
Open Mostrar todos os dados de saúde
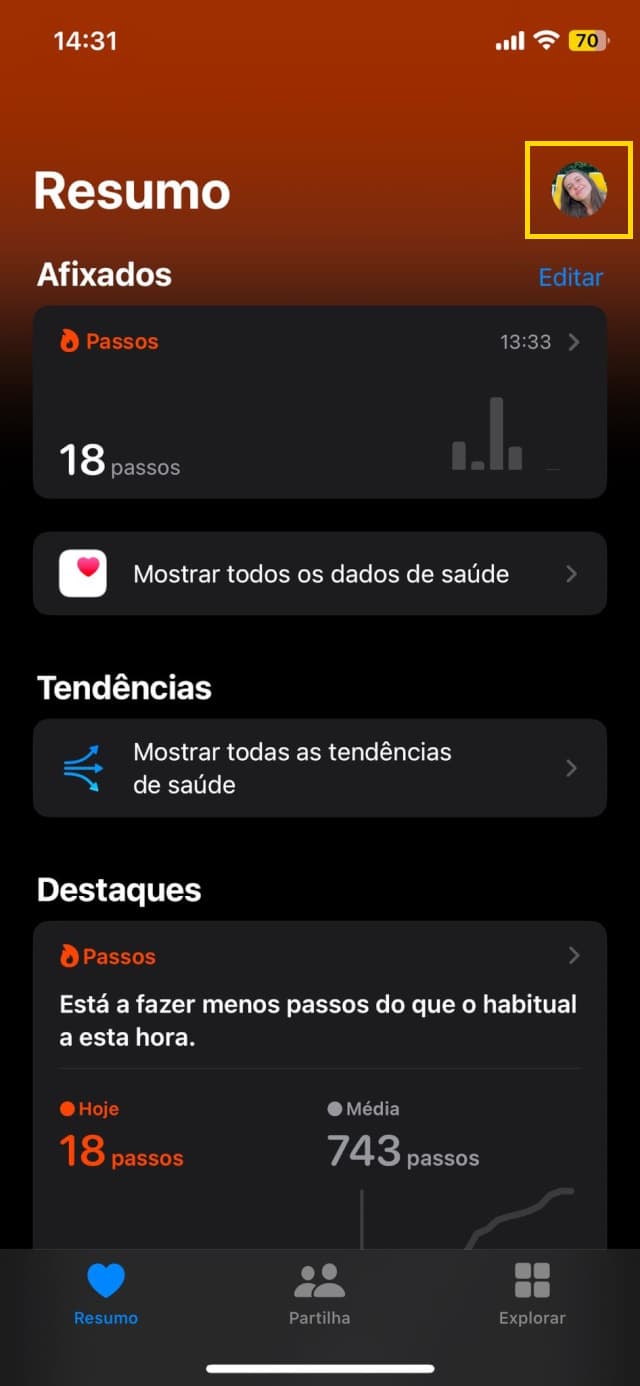tap(320, 574)
